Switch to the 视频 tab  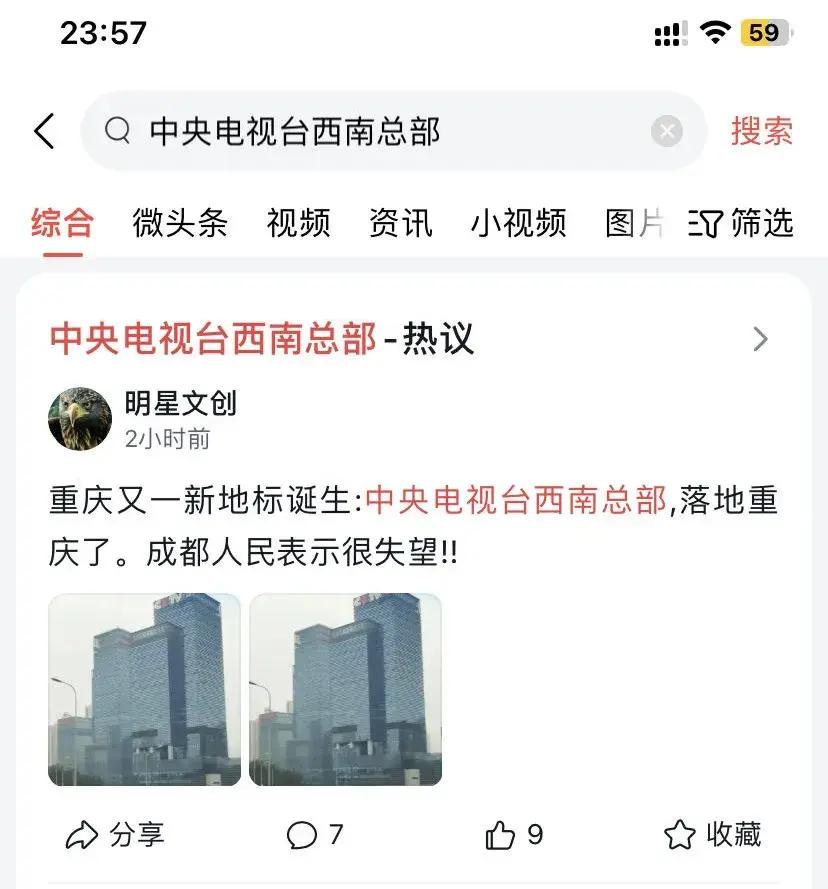point(298,223)
